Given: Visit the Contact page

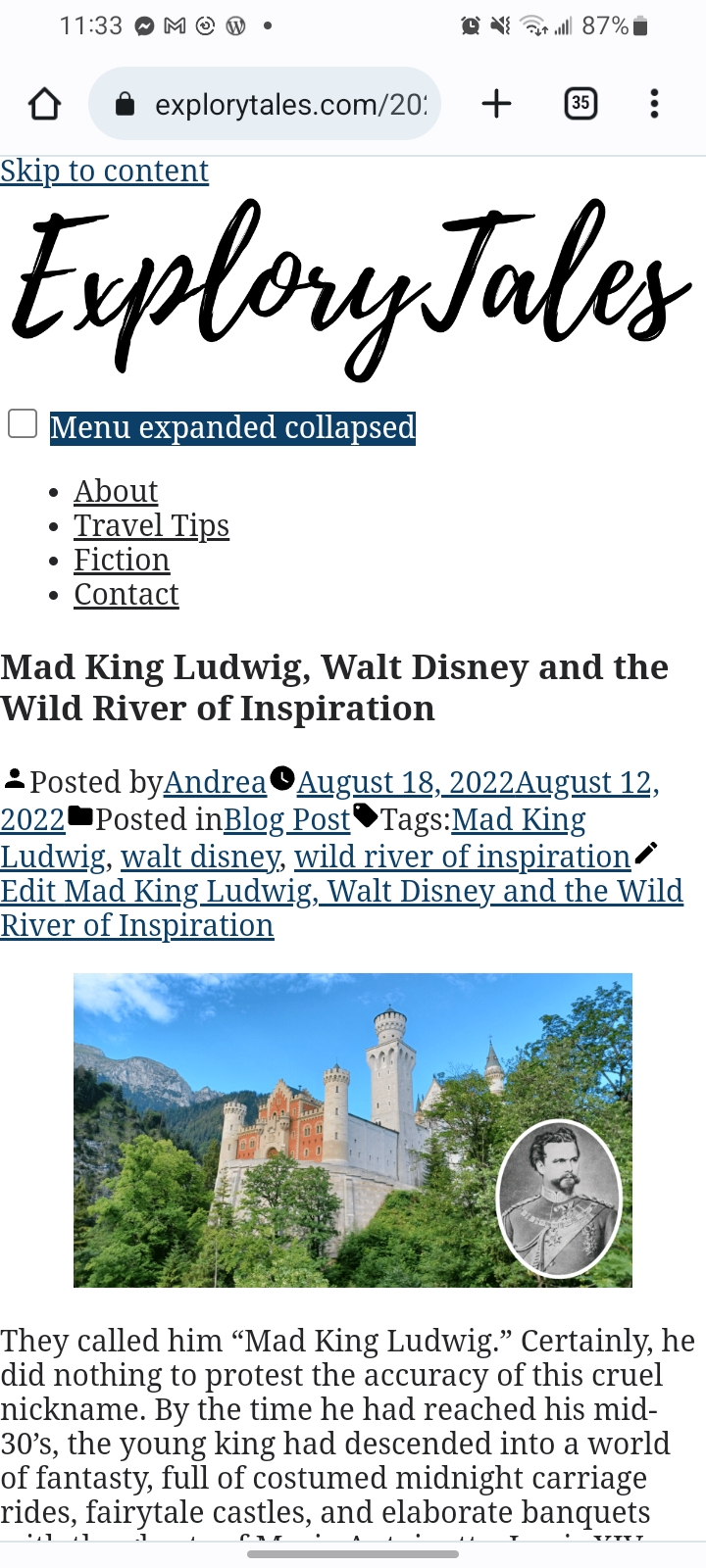Looking at the screenshot, I should pos(126,595).
